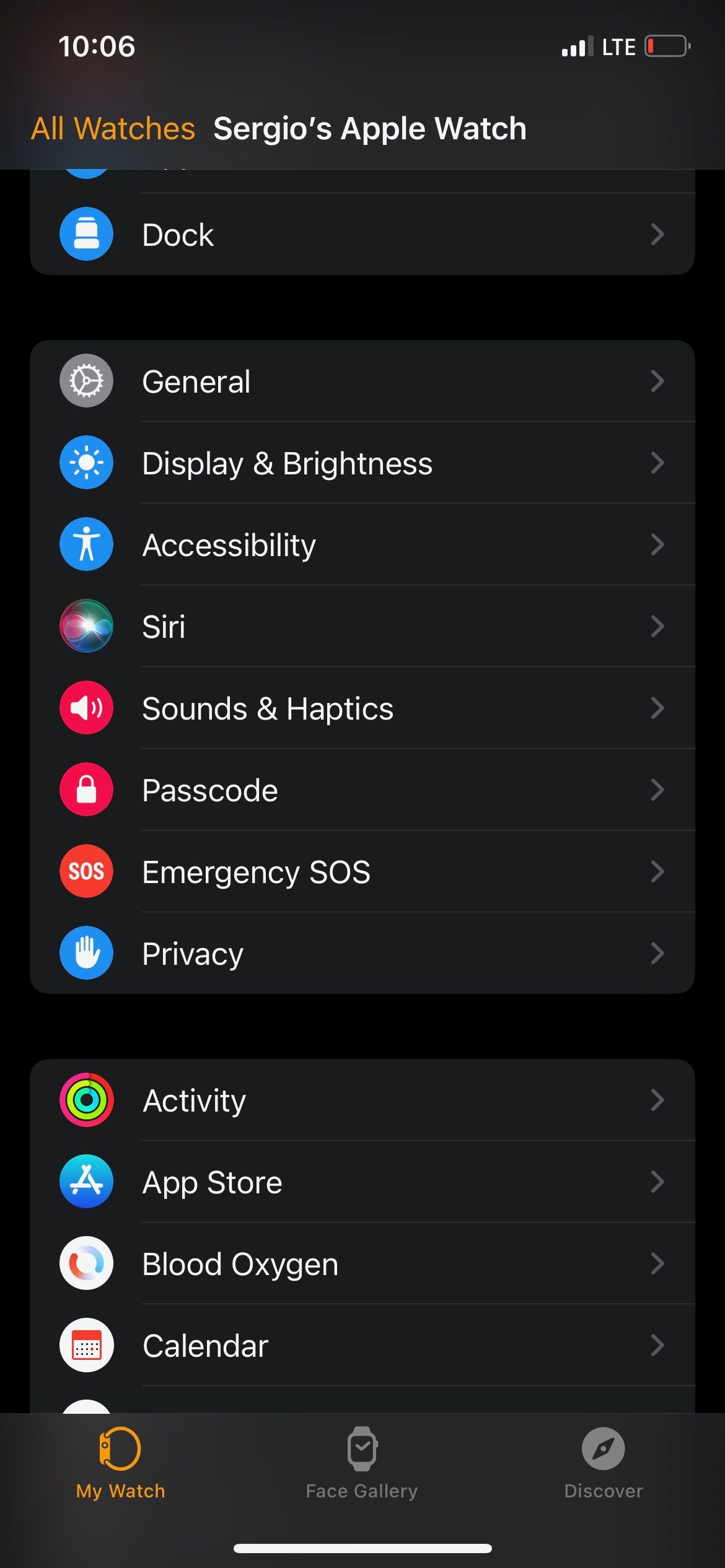Open the Passcode settings row
This screenshot has height=1568, width=725.
[x=362, y=790]
